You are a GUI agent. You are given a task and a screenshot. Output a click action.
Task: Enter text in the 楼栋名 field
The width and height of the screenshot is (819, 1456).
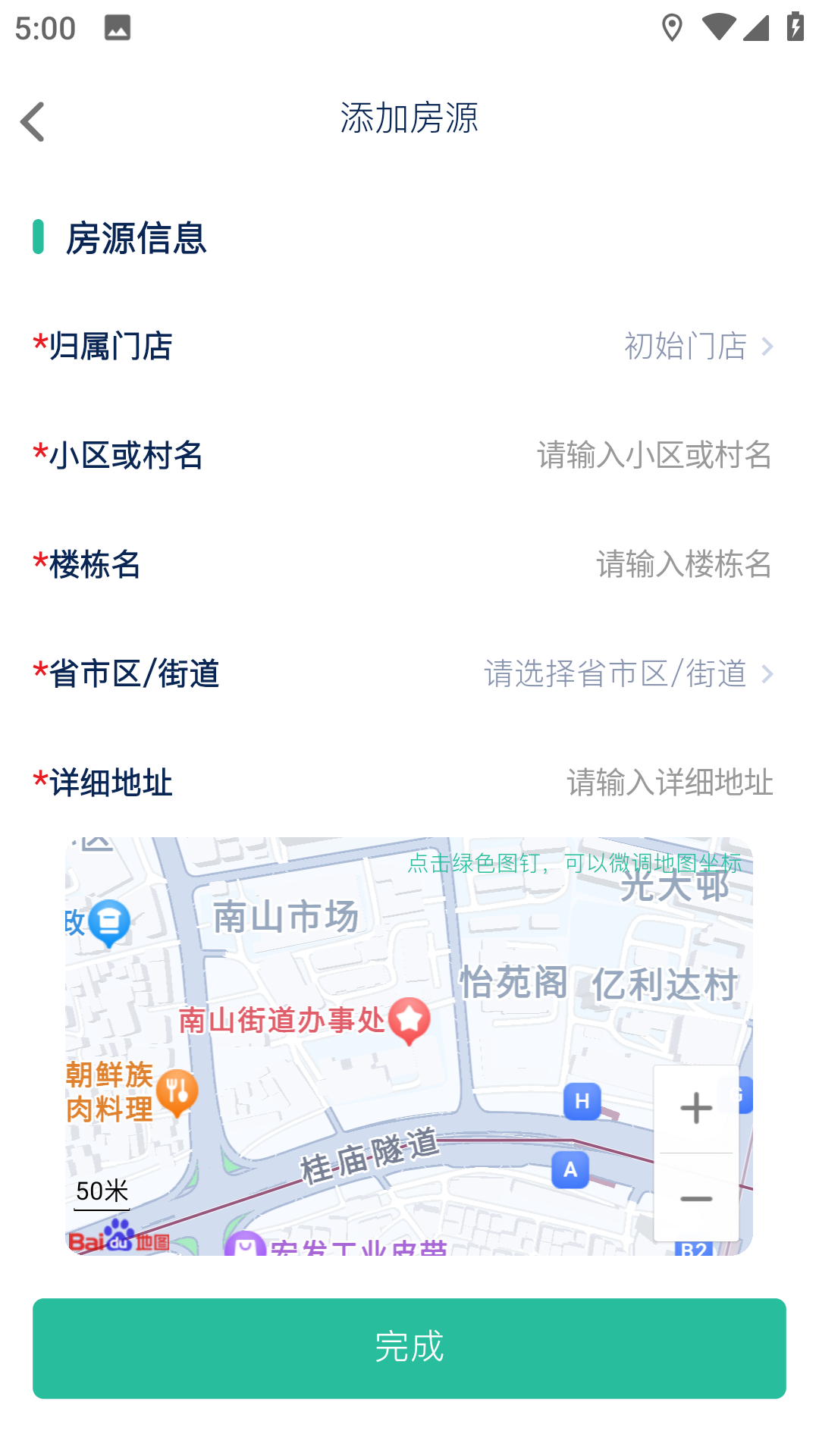tap(682, 565)
